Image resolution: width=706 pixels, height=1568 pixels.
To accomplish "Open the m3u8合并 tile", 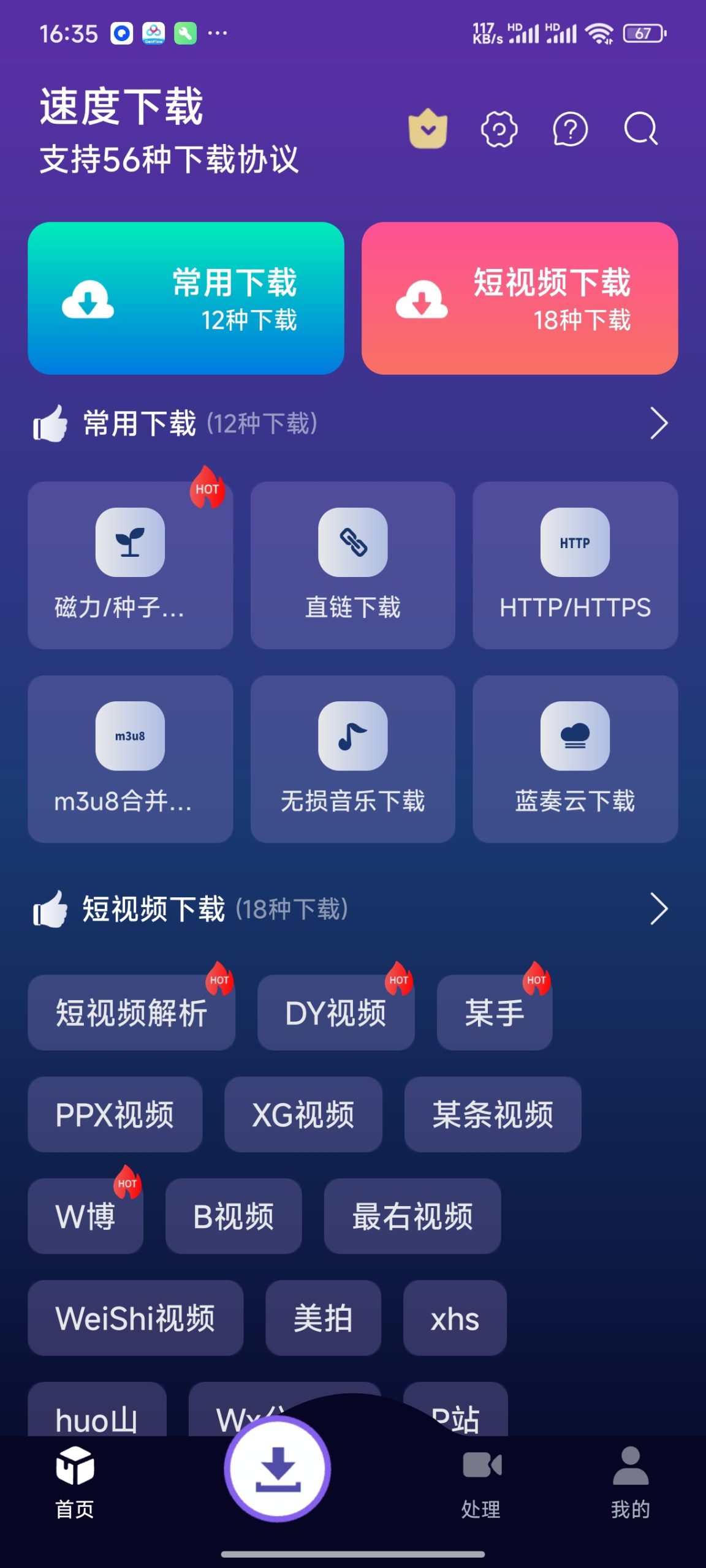I will [x=130, y=758].
